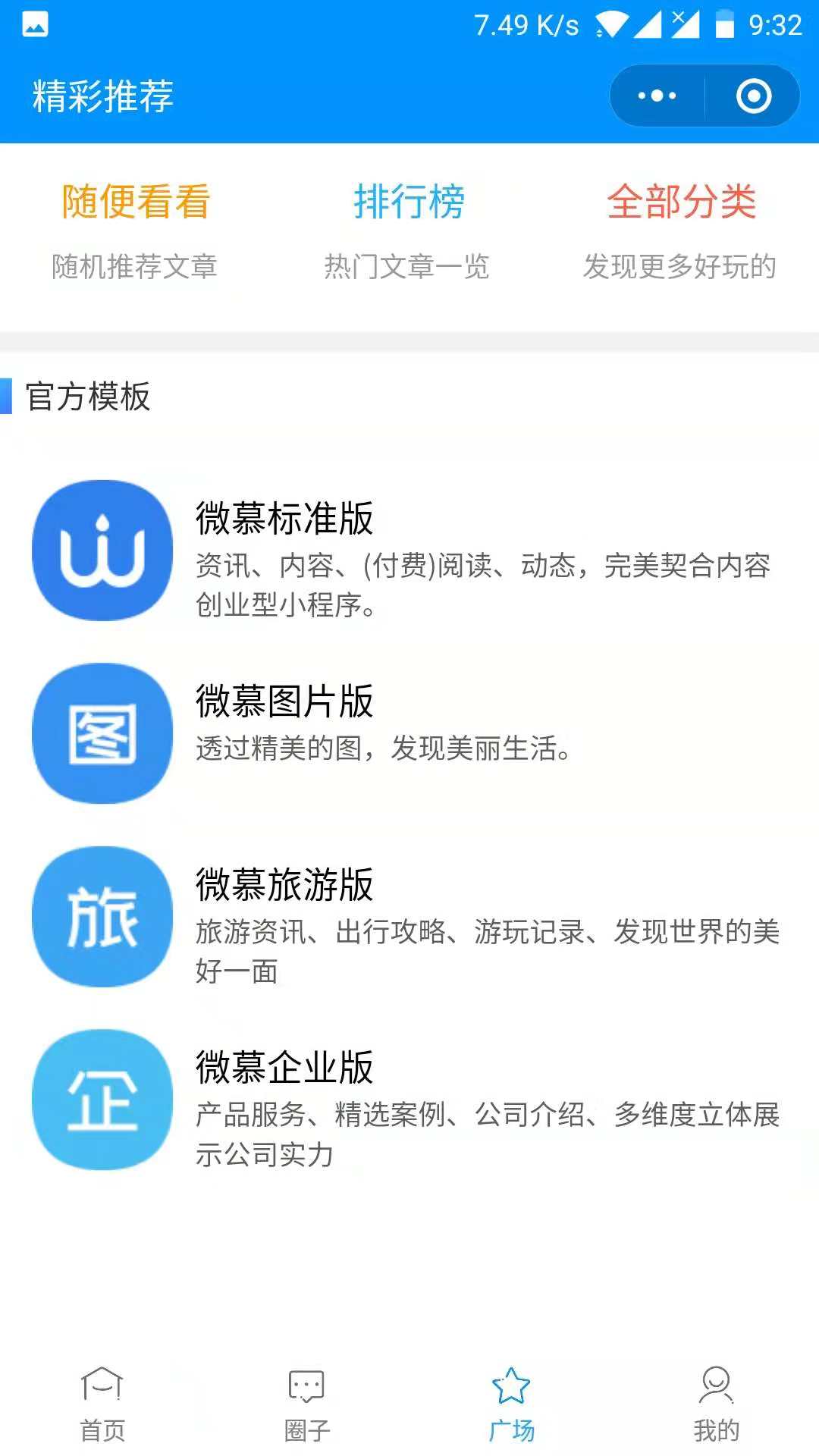Open the 微慕企业版 template
Viewport: 819px width, 1456px height.
[x=409, y=1100]
